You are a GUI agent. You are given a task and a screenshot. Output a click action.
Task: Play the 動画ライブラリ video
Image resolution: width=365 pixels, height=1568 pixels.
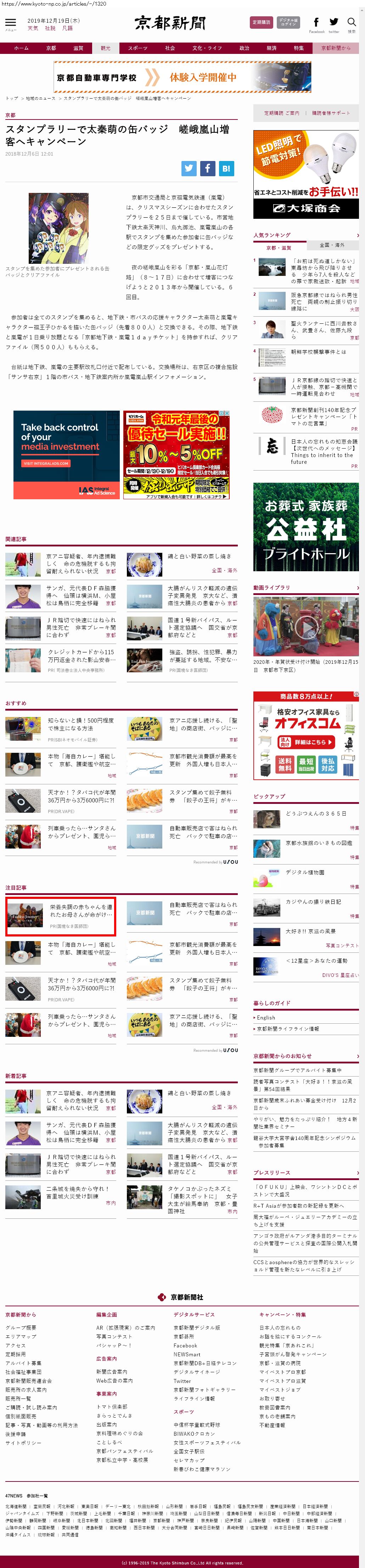point(306,626)
